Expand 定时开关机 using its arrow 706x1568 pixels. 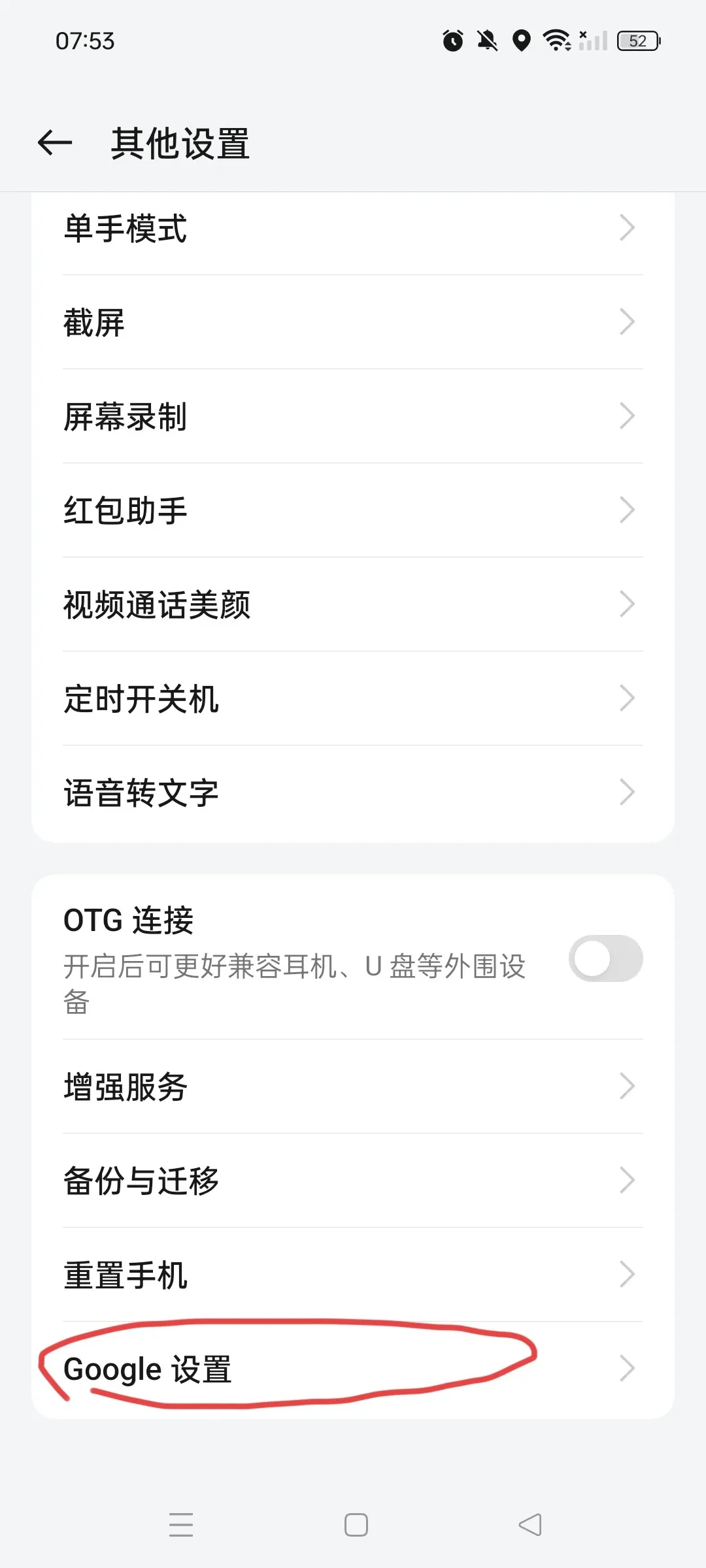click(627, 698)
